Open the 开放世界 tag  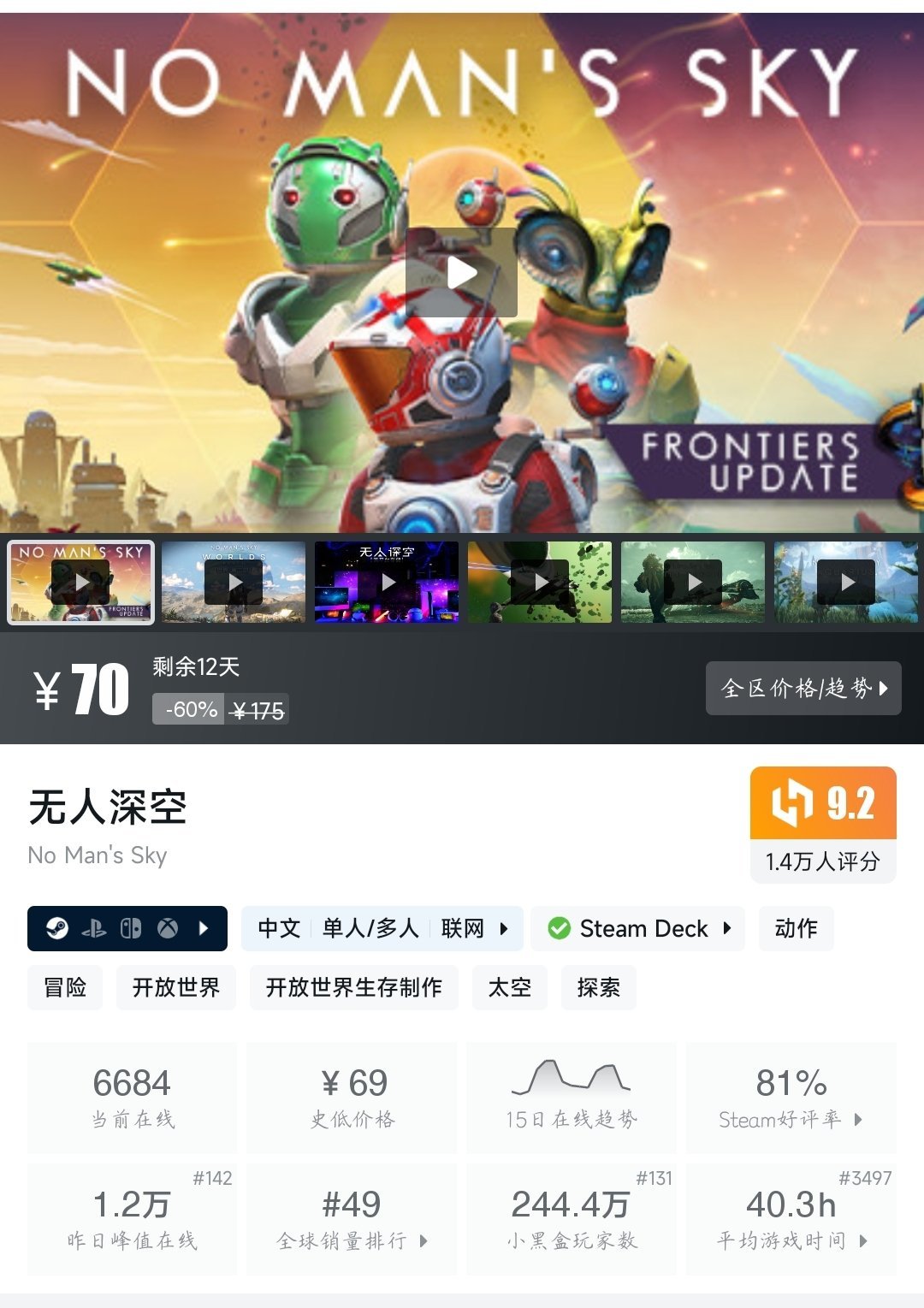(x=176, y=988)
